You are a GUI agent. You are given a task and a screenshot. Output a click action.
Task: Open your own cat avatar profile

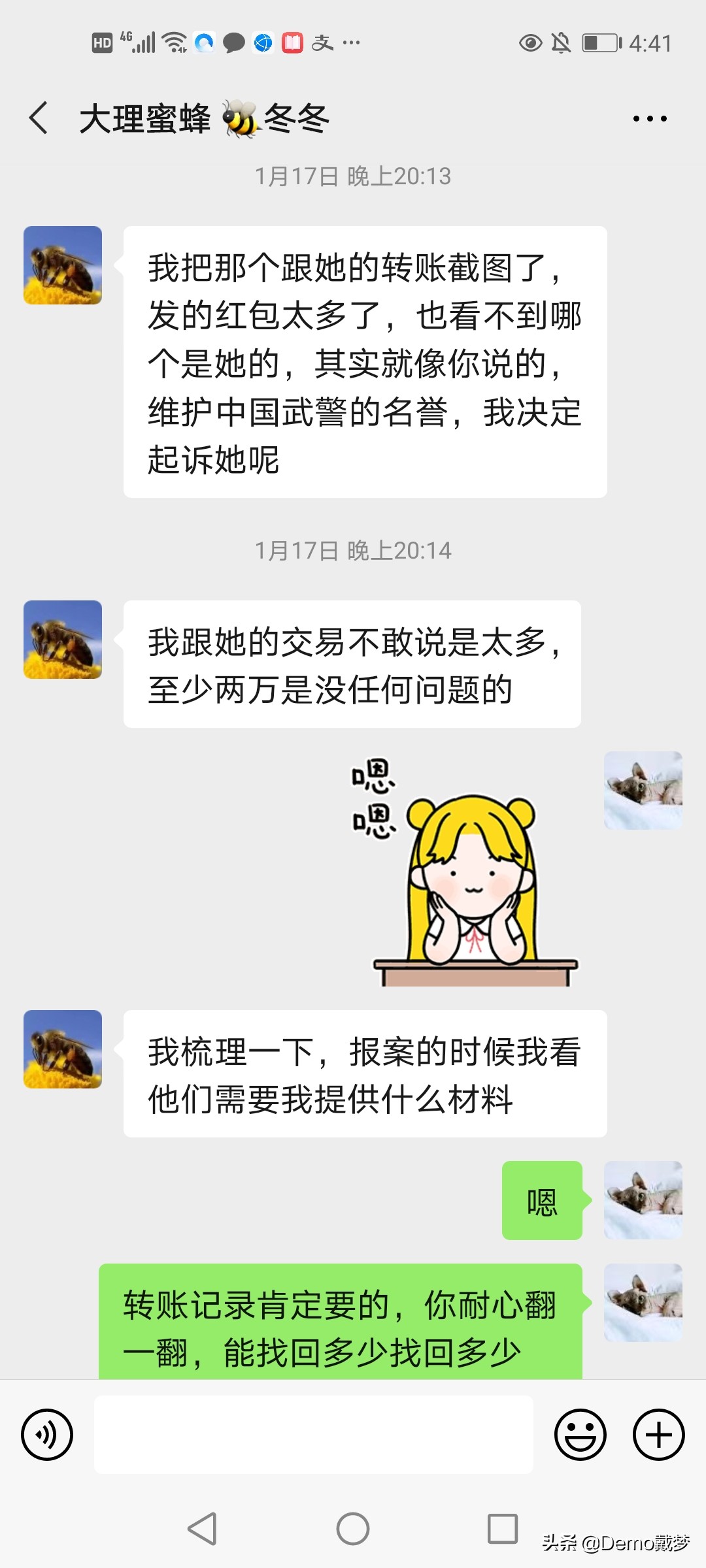642,791
